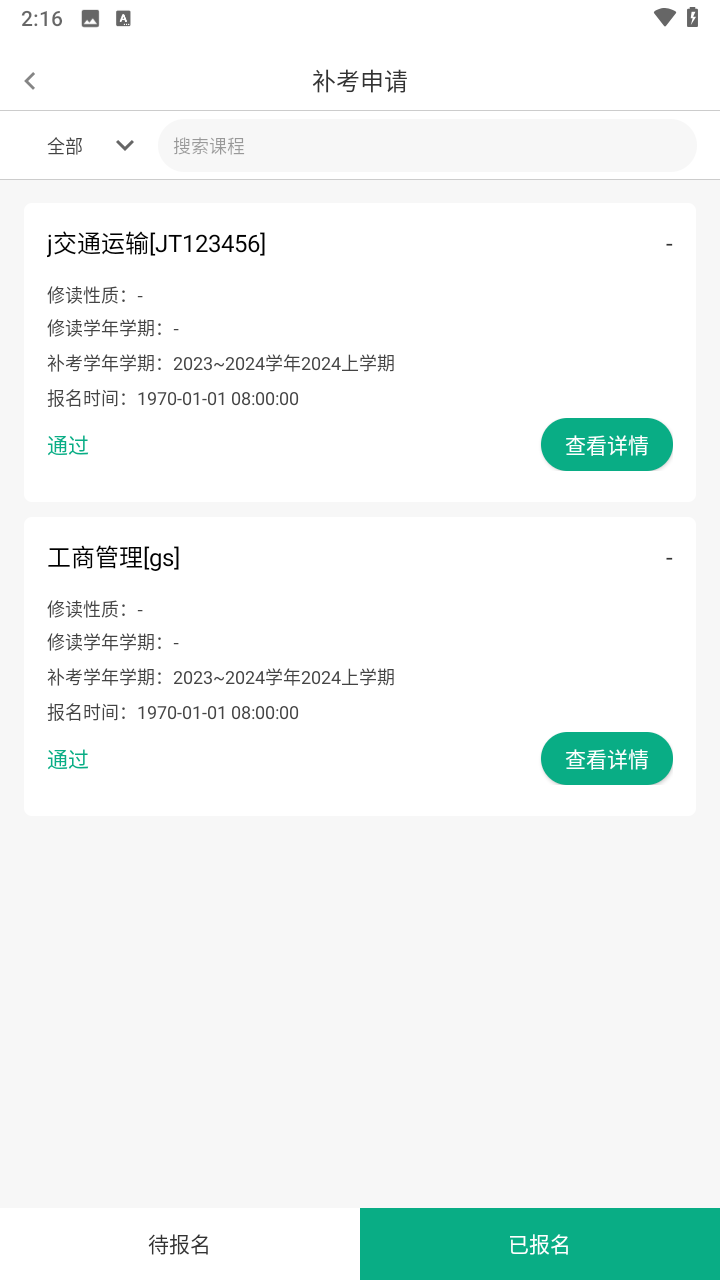Switch to the 待报名 tab
Viewport: 720px width, 1280px height.
point(180,1243)
